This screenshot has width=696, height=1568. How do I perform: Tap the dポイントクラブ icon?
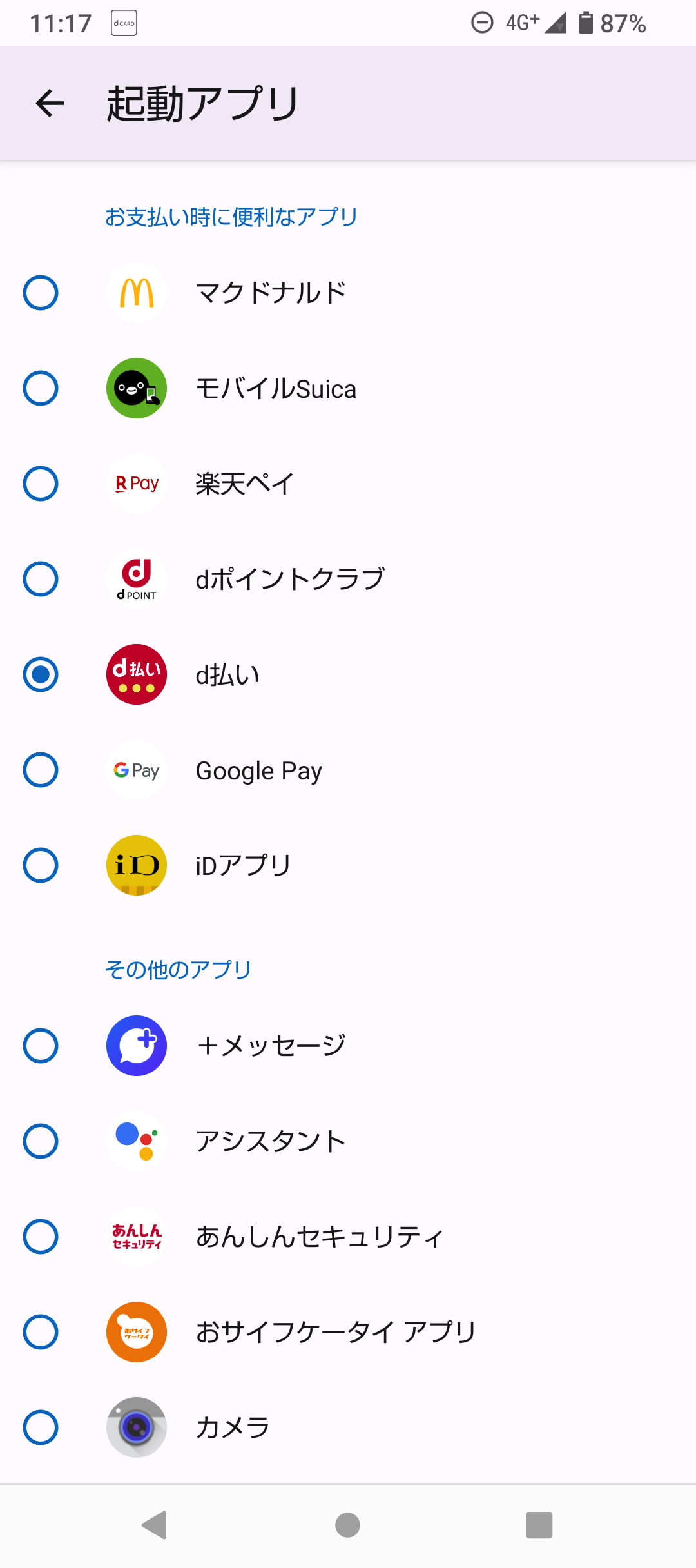136,579
